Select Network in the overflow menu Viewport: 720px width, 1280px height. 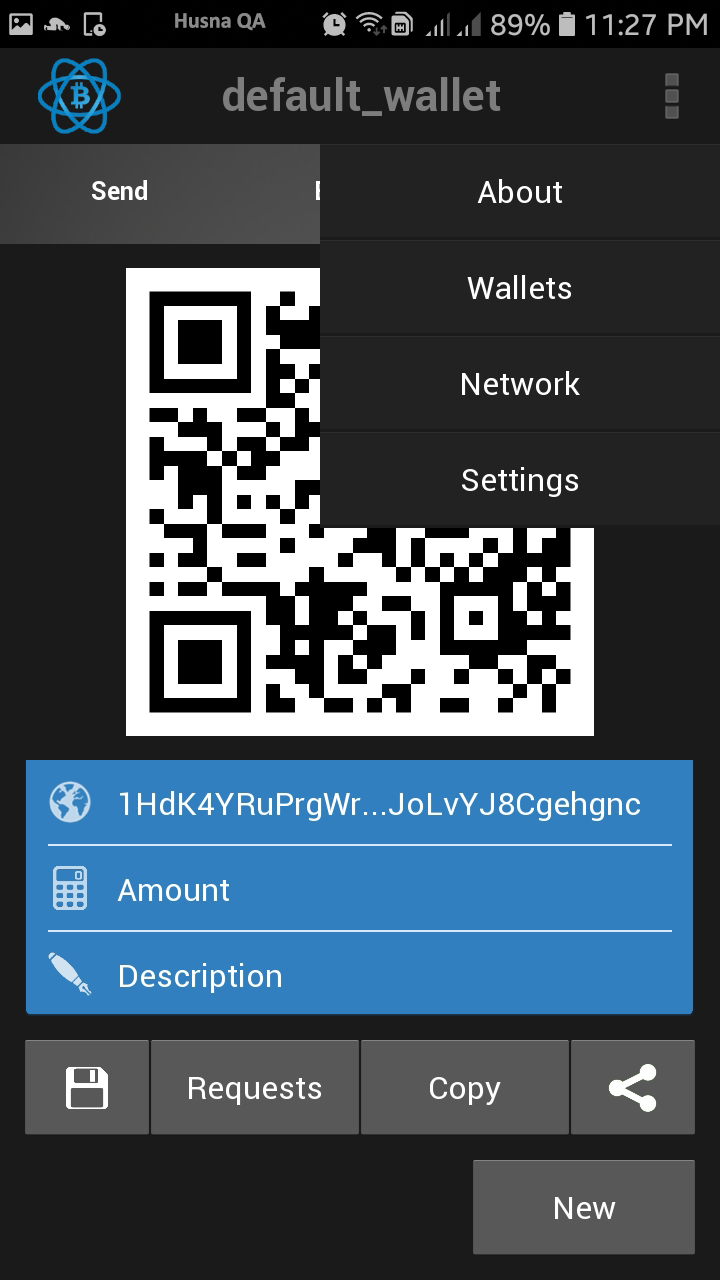[x=520, y=384]
